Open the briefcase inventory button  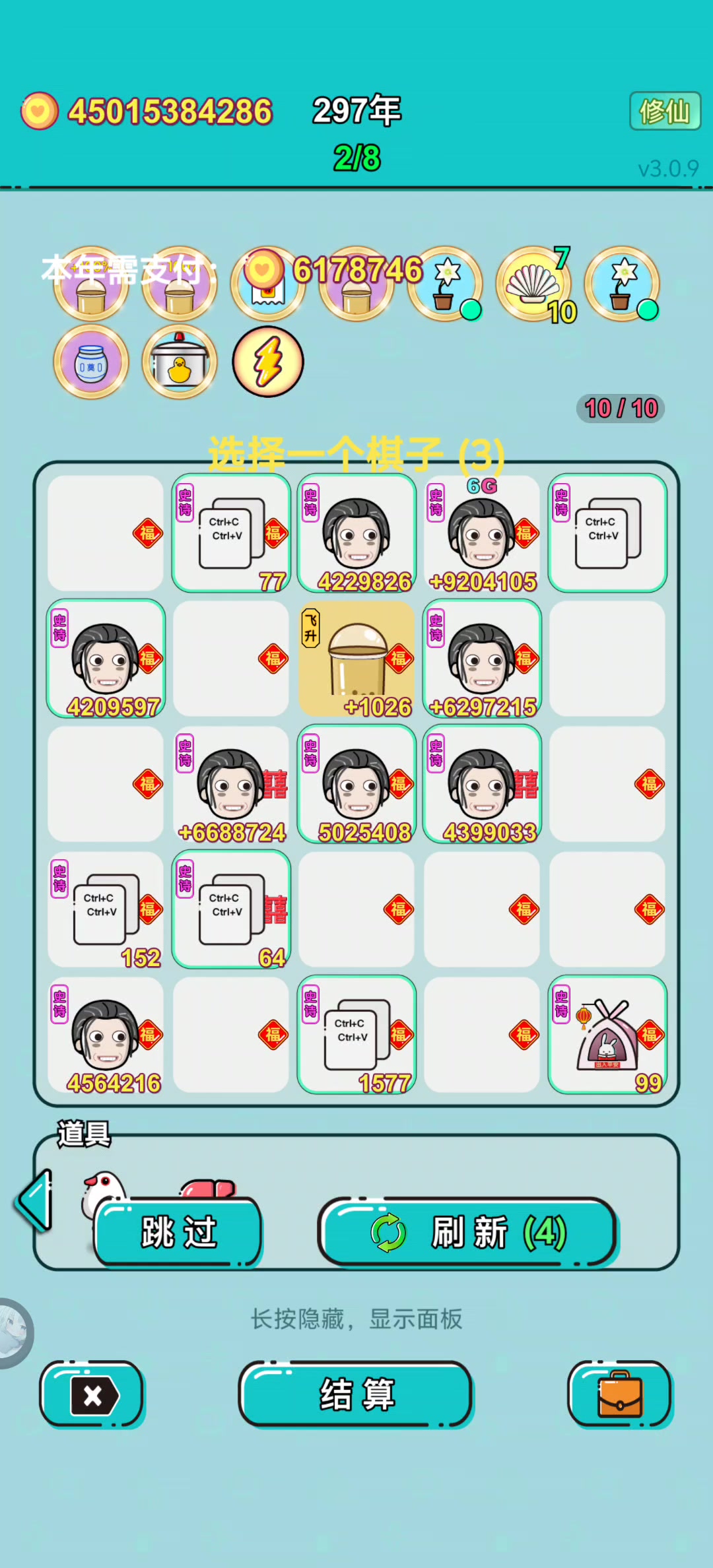619,1394
